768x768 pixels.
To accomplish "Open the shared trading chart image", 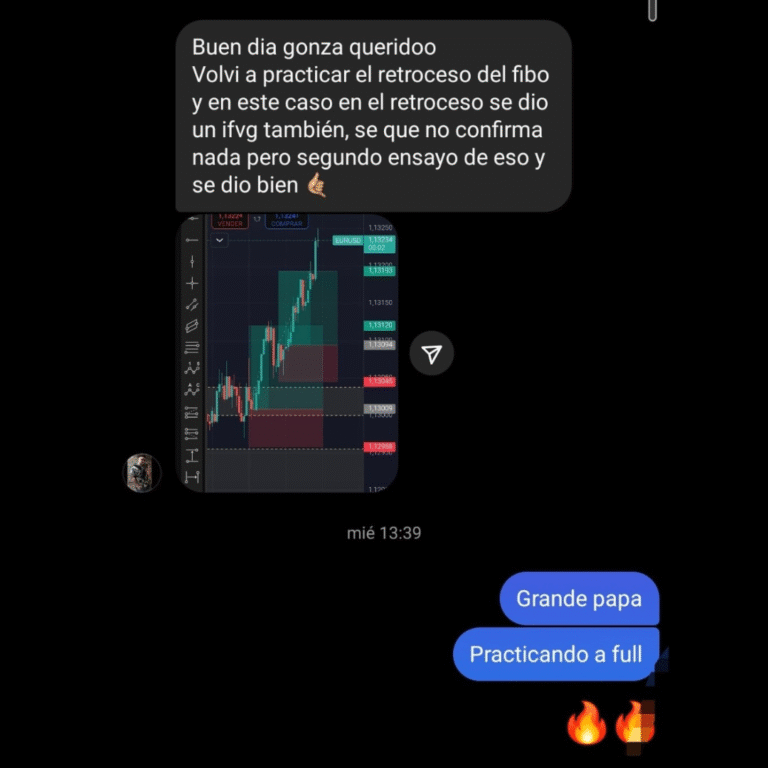I will click(287, 353).
